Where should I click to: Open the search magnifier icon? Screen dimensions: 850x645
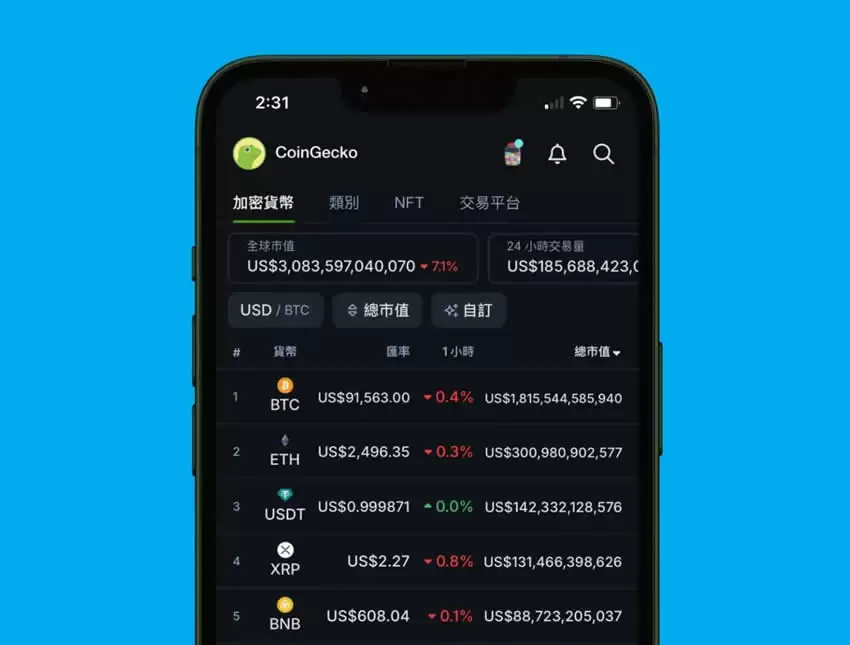pos(603,154)
